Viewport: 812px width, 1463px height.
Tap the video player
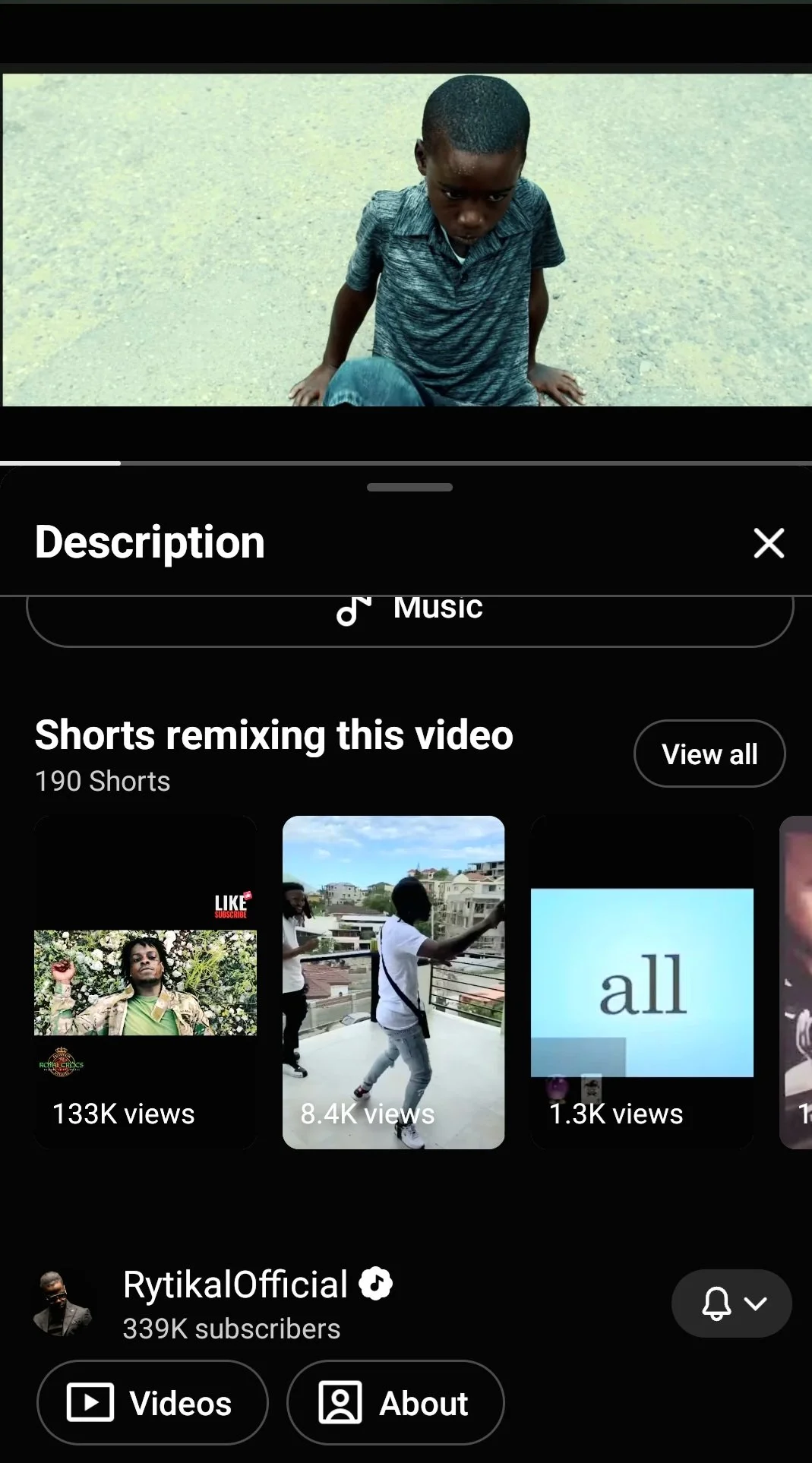pyautogui.click(x=406, y=239)
